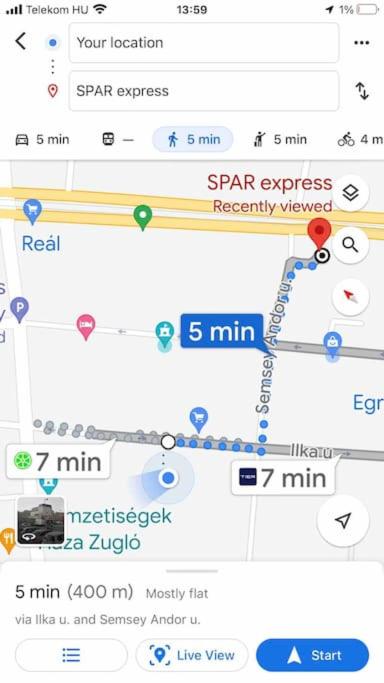Open the step-by-step directions list
Image resolution: width=384 pixels, height=683 pixels.
[x=71, y=655]
